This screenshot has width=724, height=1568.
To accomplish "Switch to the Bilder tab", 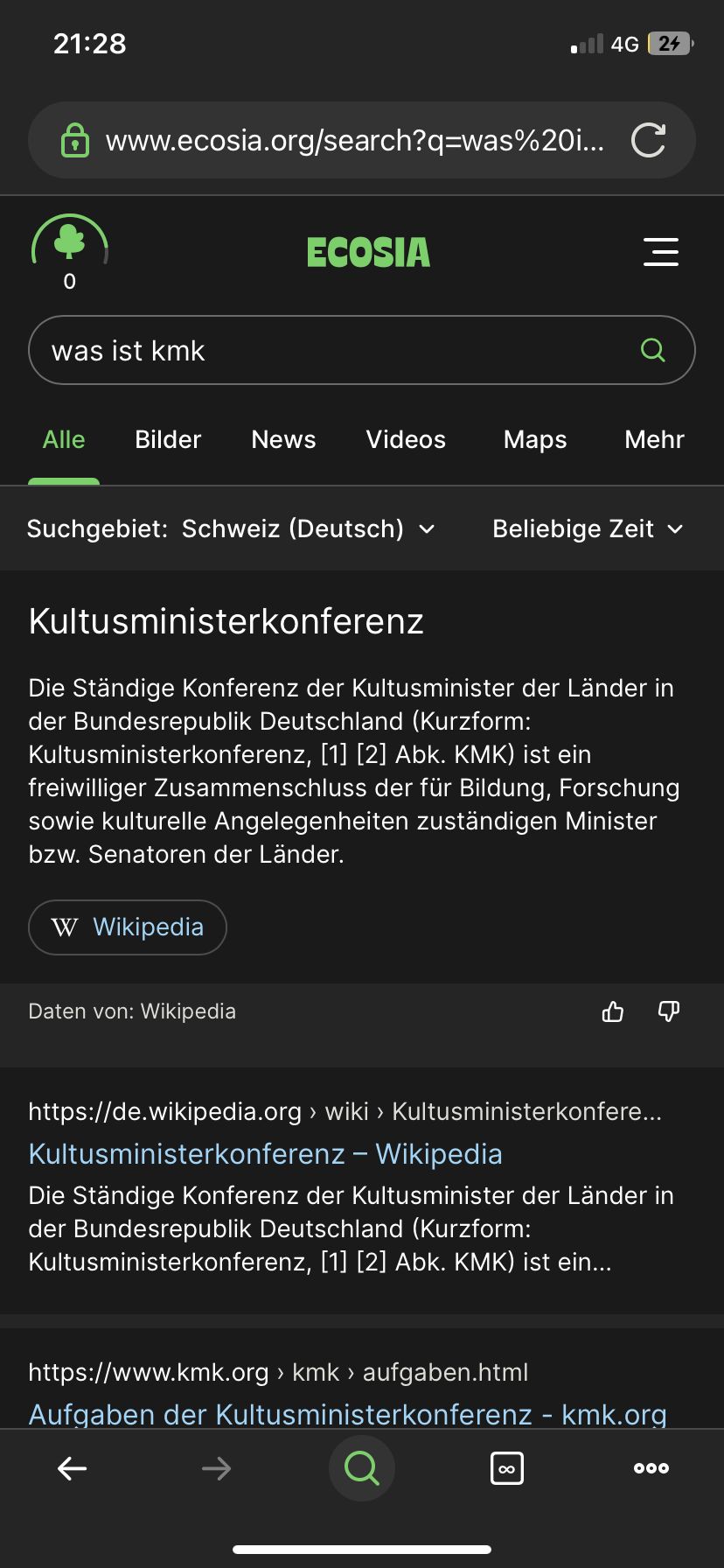I will 168,439.
